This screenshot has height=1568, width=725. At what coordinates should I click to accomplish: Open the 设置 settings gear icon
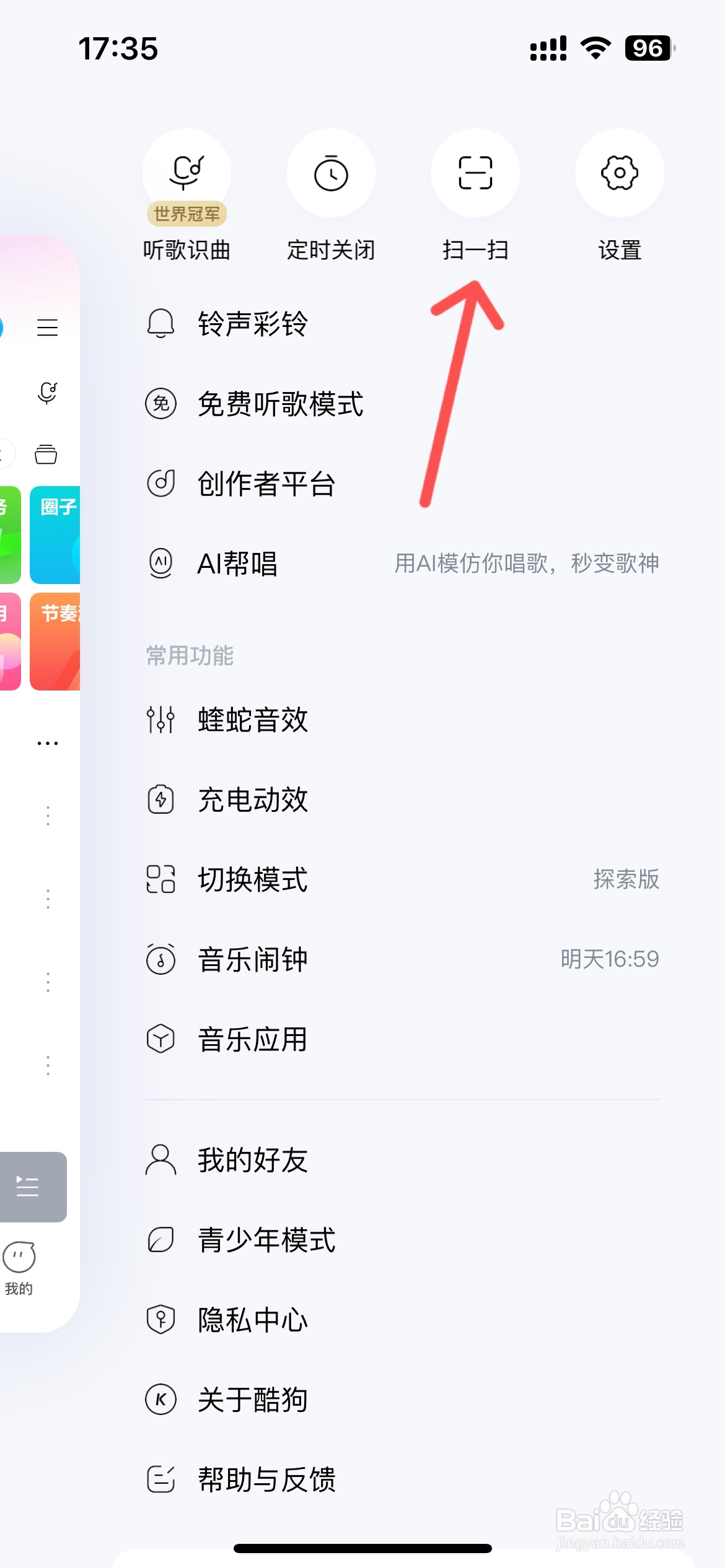[x=620, y=174]
